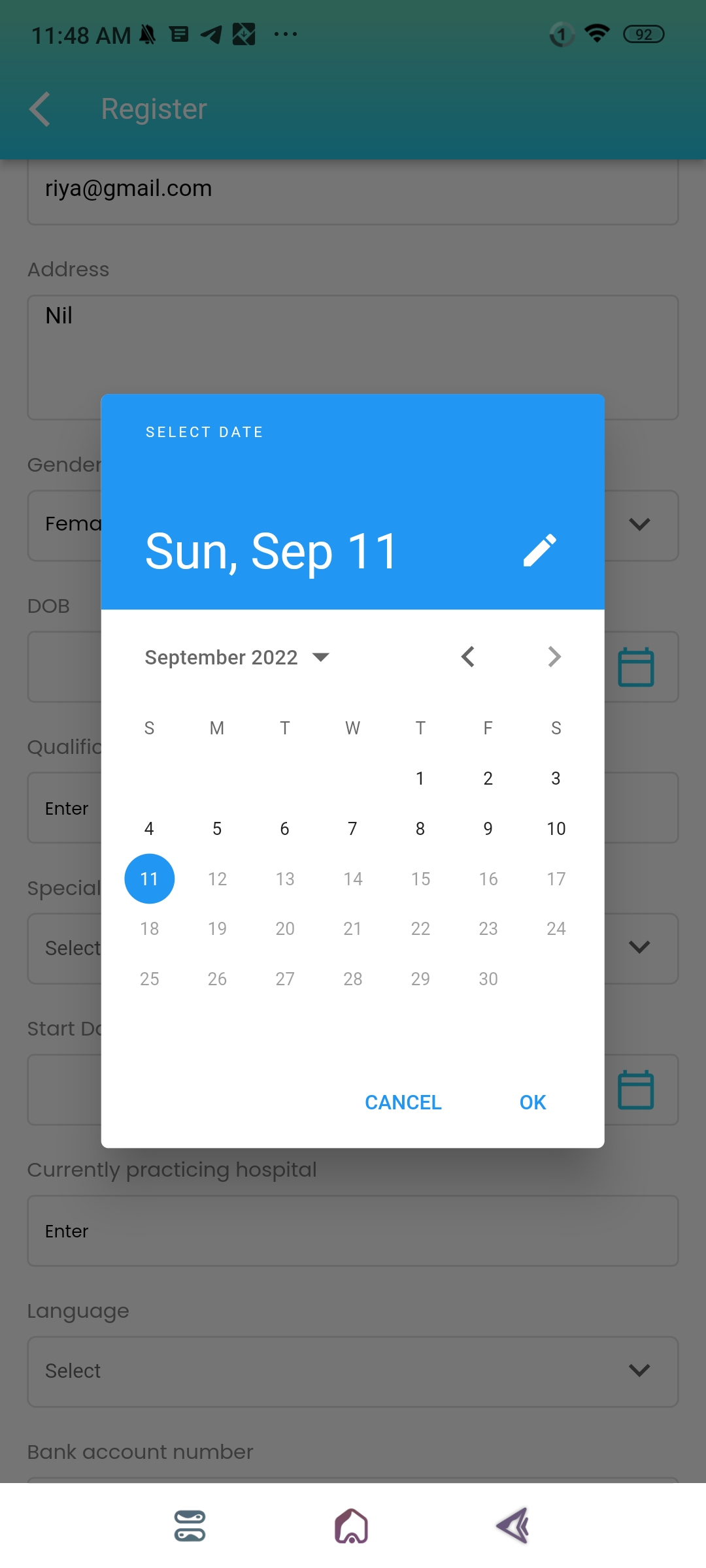The image size is (706, 1568).
Task: Select September 10 in the calendar
Action: [x=556, y=828]
